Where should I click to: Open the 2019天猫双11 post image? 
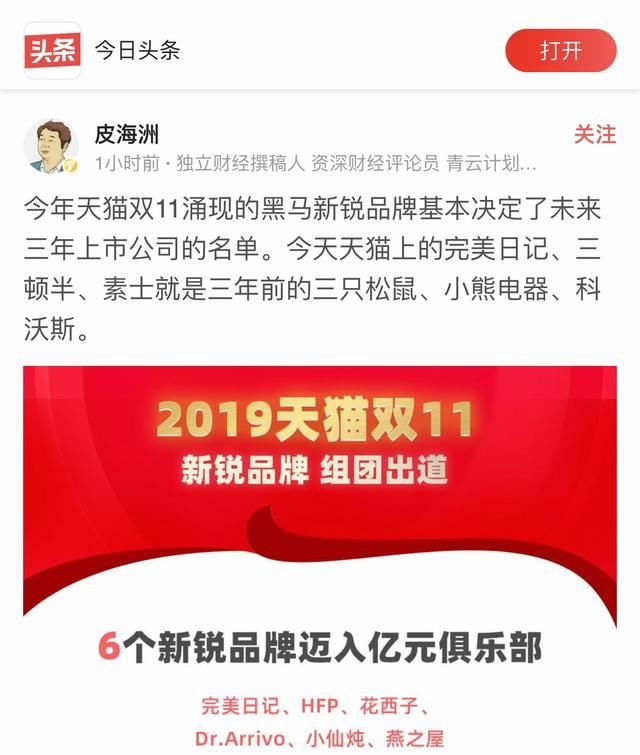point(320,560)
